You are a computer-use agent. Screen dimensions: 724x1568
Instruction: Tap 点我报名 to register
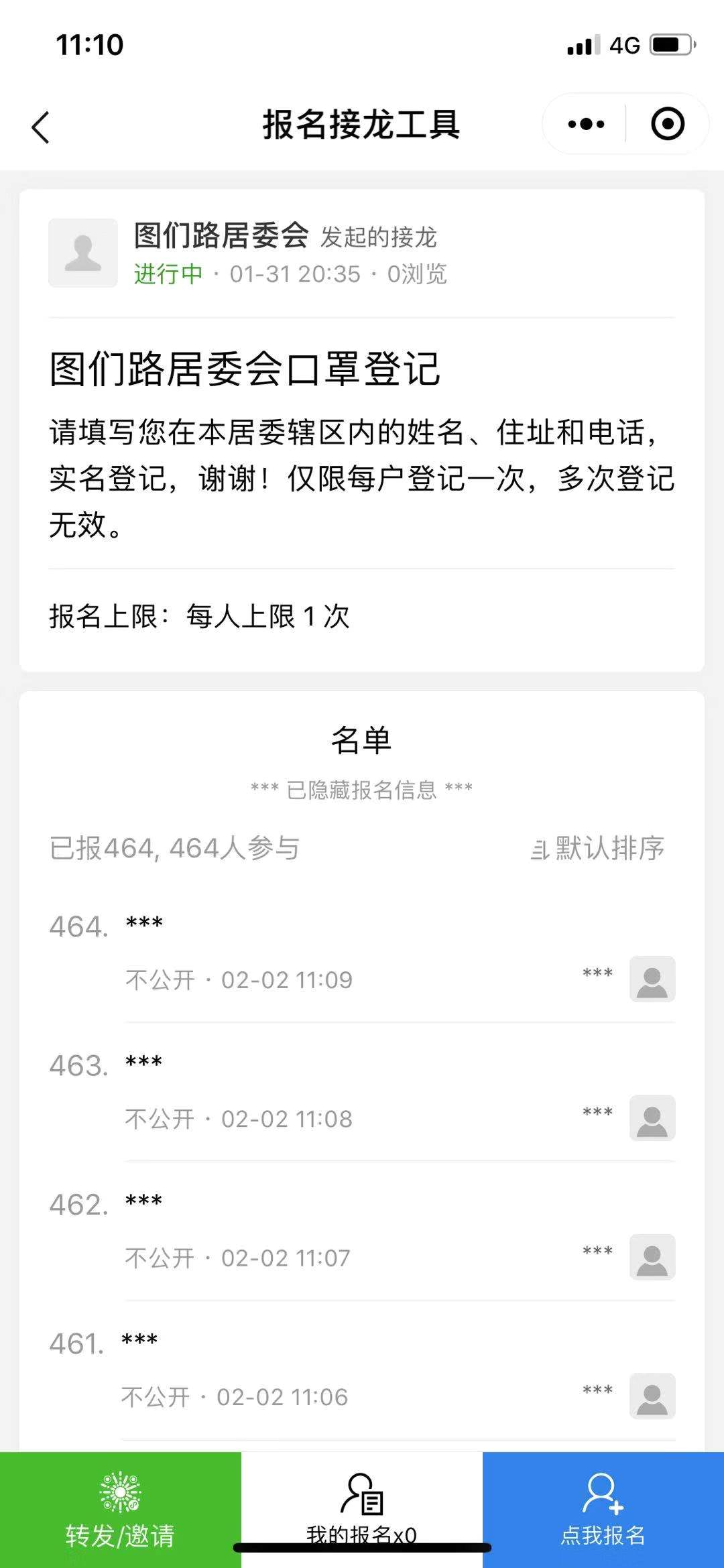[603, 1508]
